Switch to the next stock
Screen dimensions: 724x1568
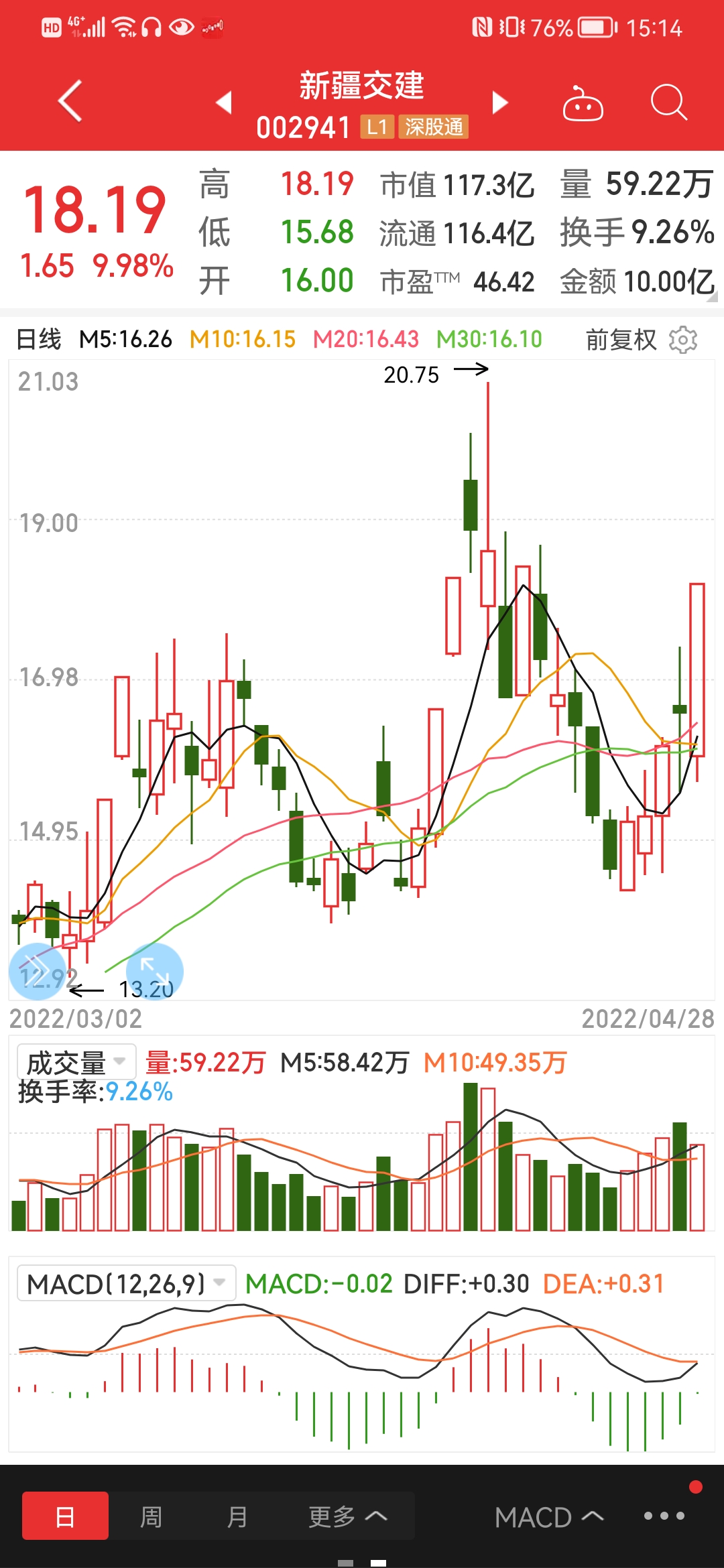tap(500, 103)
